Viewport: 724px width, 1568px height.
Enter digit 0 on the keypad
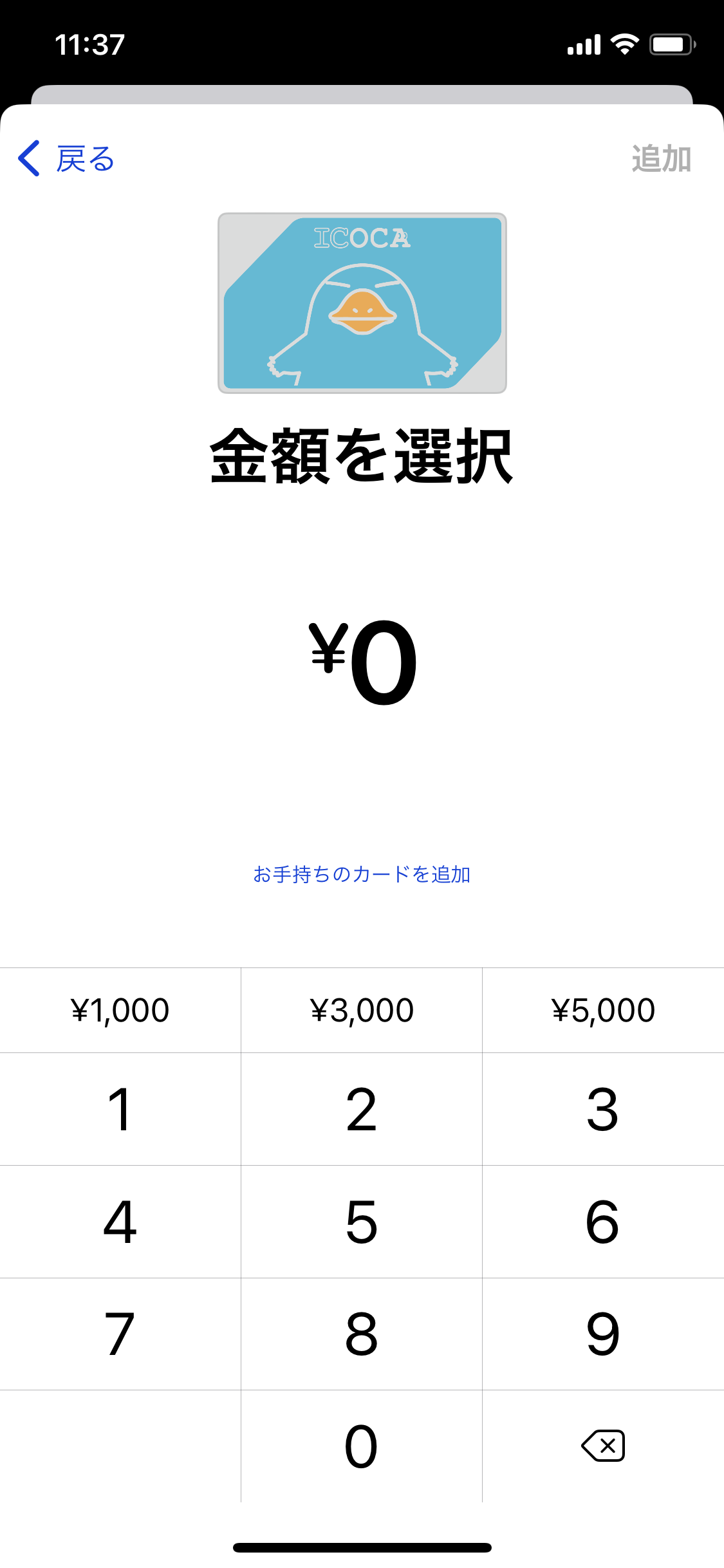(x=362, y=1446)
